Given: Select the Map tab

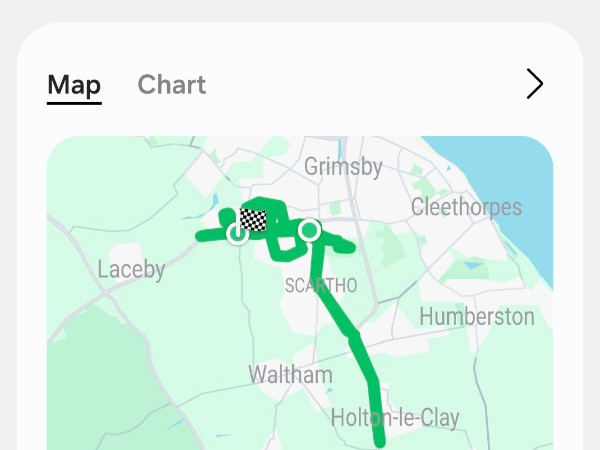Looking at the screenshot, I should pos(74,85).
